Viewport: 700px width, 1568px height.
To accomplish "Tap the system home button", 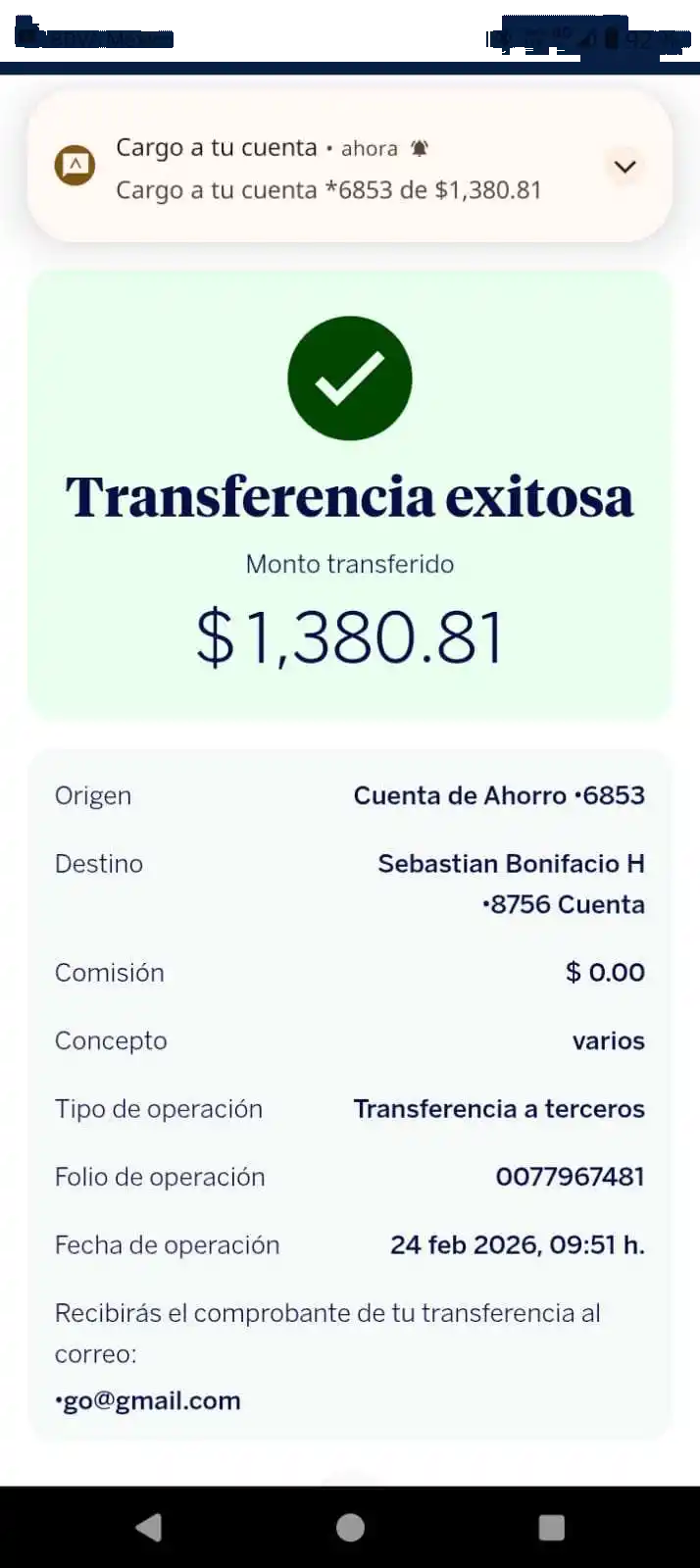I will point(350,1527).
